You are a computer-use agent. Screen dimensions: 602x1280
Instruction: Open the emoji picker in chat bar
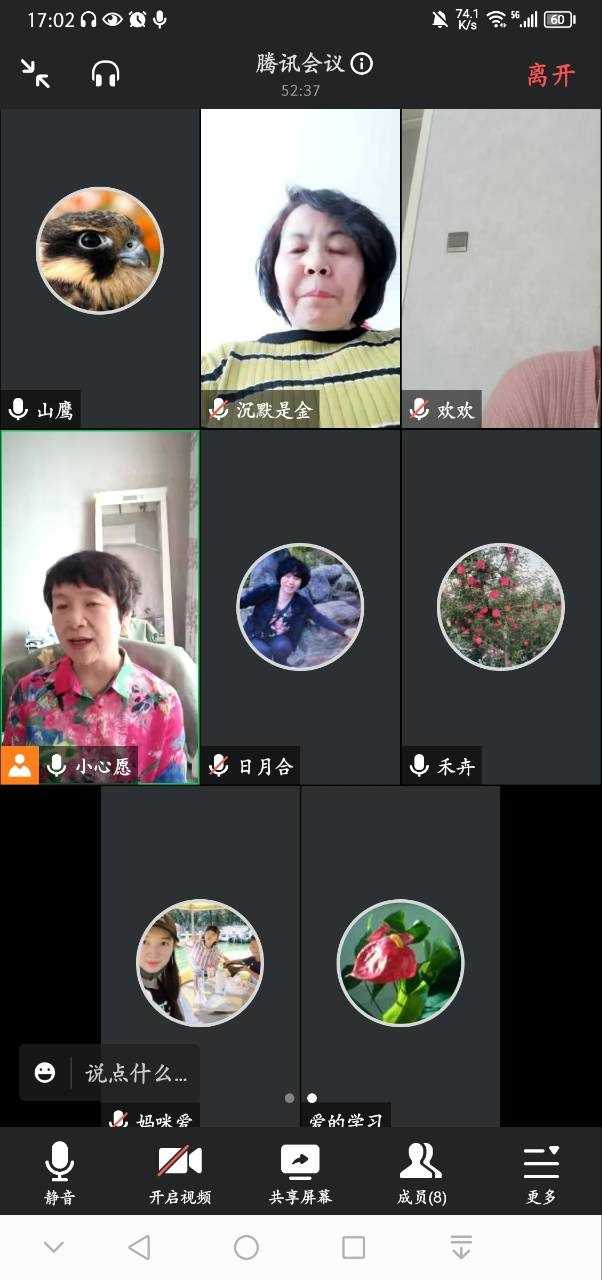point(45,1073)
